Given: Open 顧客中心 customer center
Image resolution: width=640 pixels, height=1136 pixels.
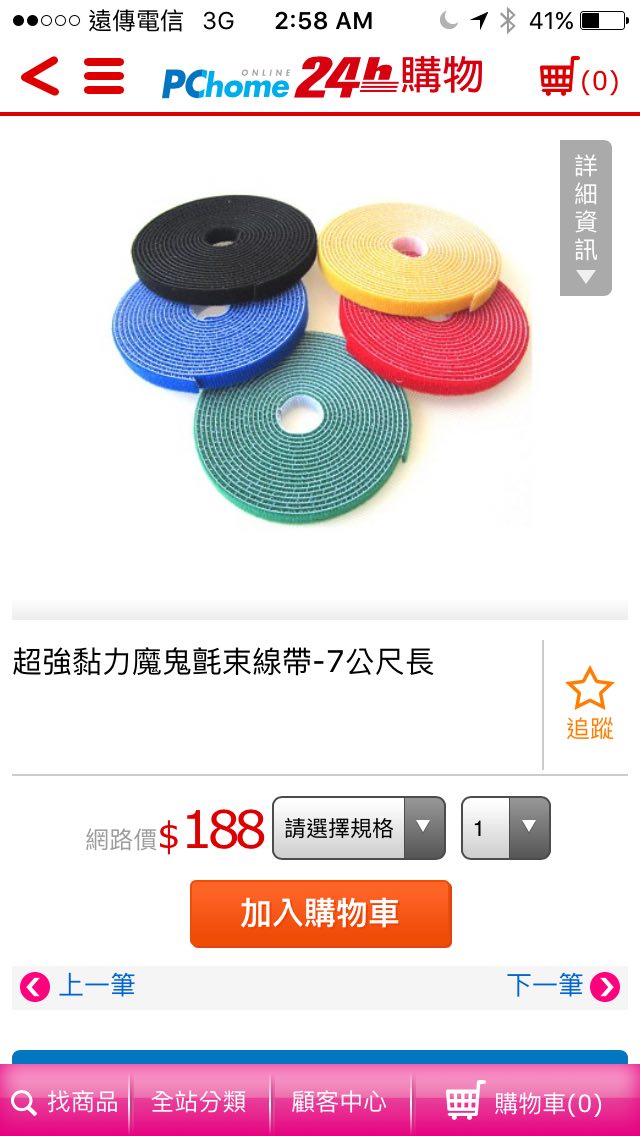Looking at the screenshot, I should tap(339, 1102).
